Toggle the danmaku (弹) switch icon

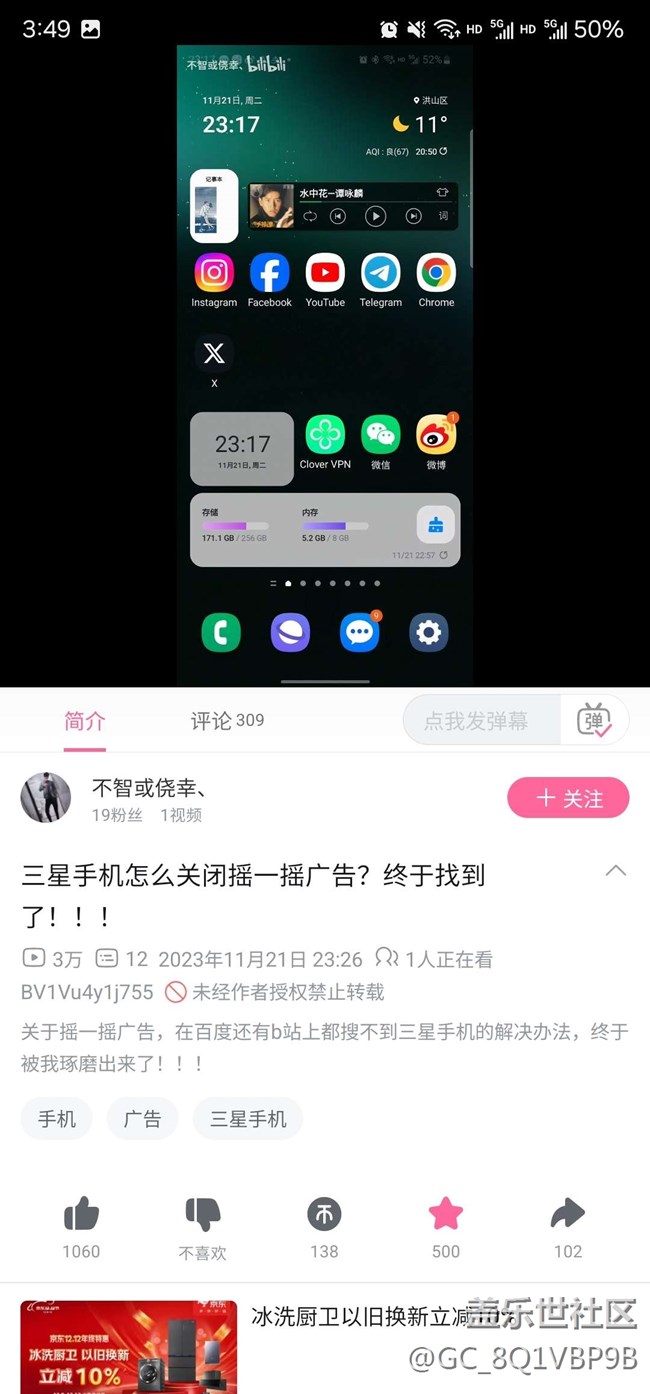594,720
